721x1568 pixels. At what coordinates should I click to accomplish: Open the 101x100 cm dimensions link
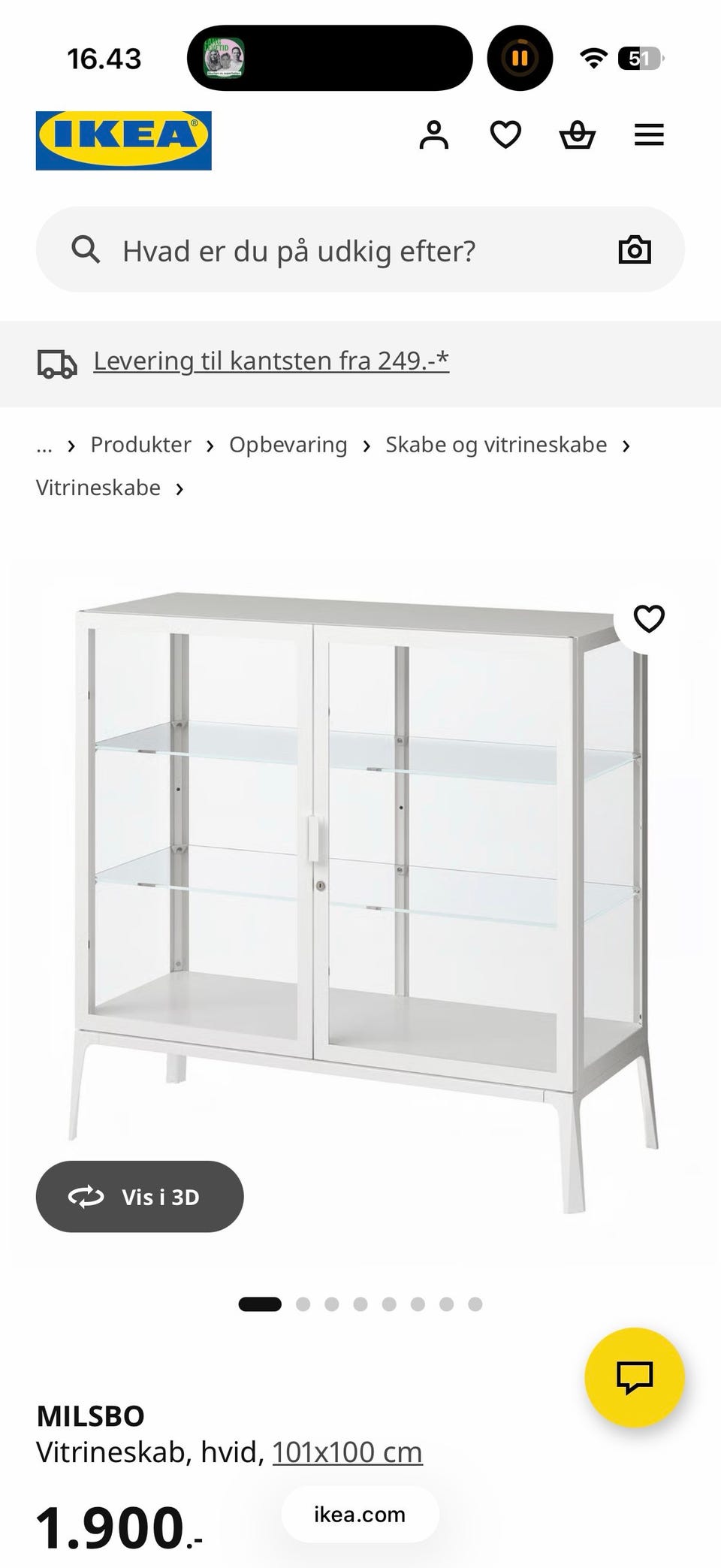(346, 1452)
